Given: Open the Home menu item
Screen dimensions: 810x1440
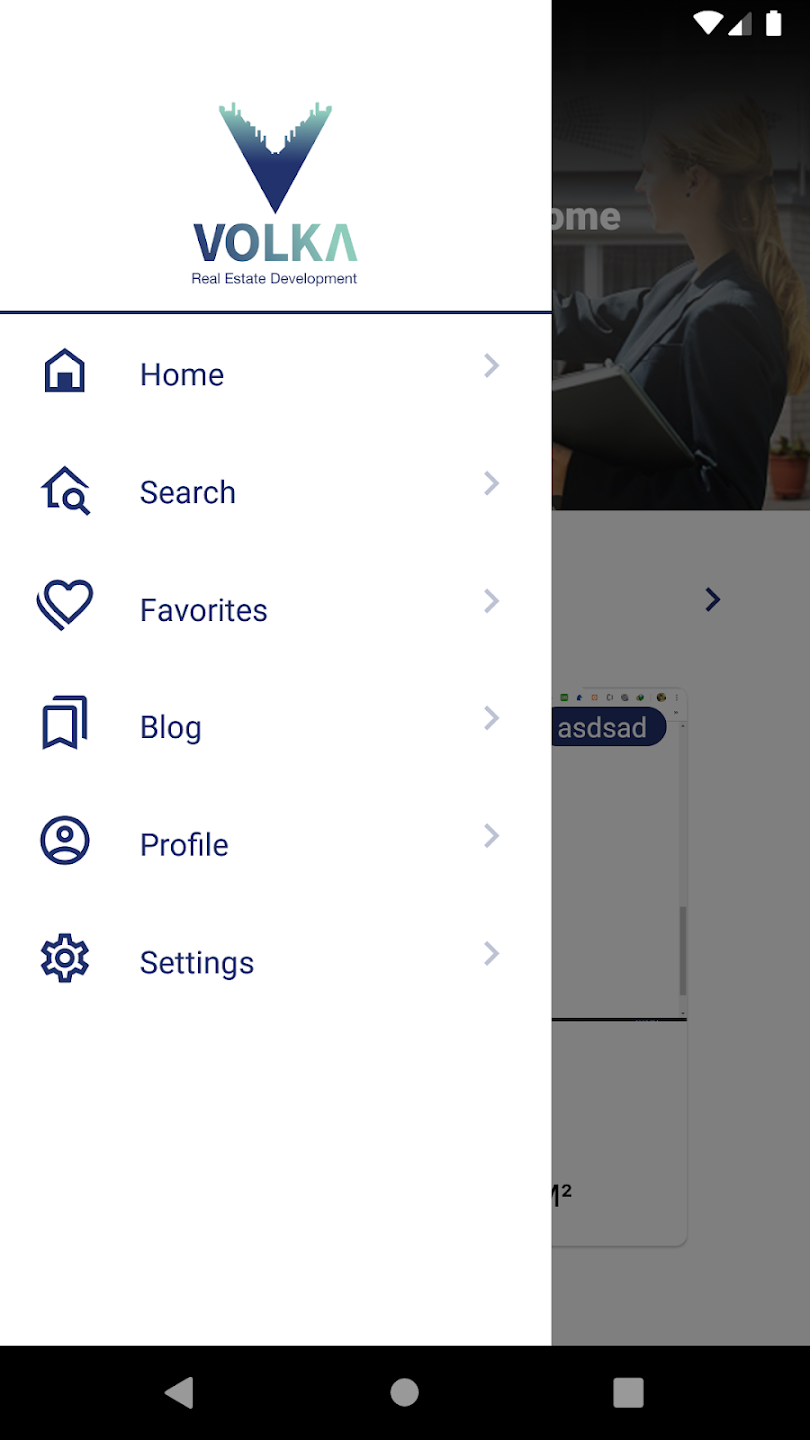Looking at the screenshot, I should click(275, 373).
